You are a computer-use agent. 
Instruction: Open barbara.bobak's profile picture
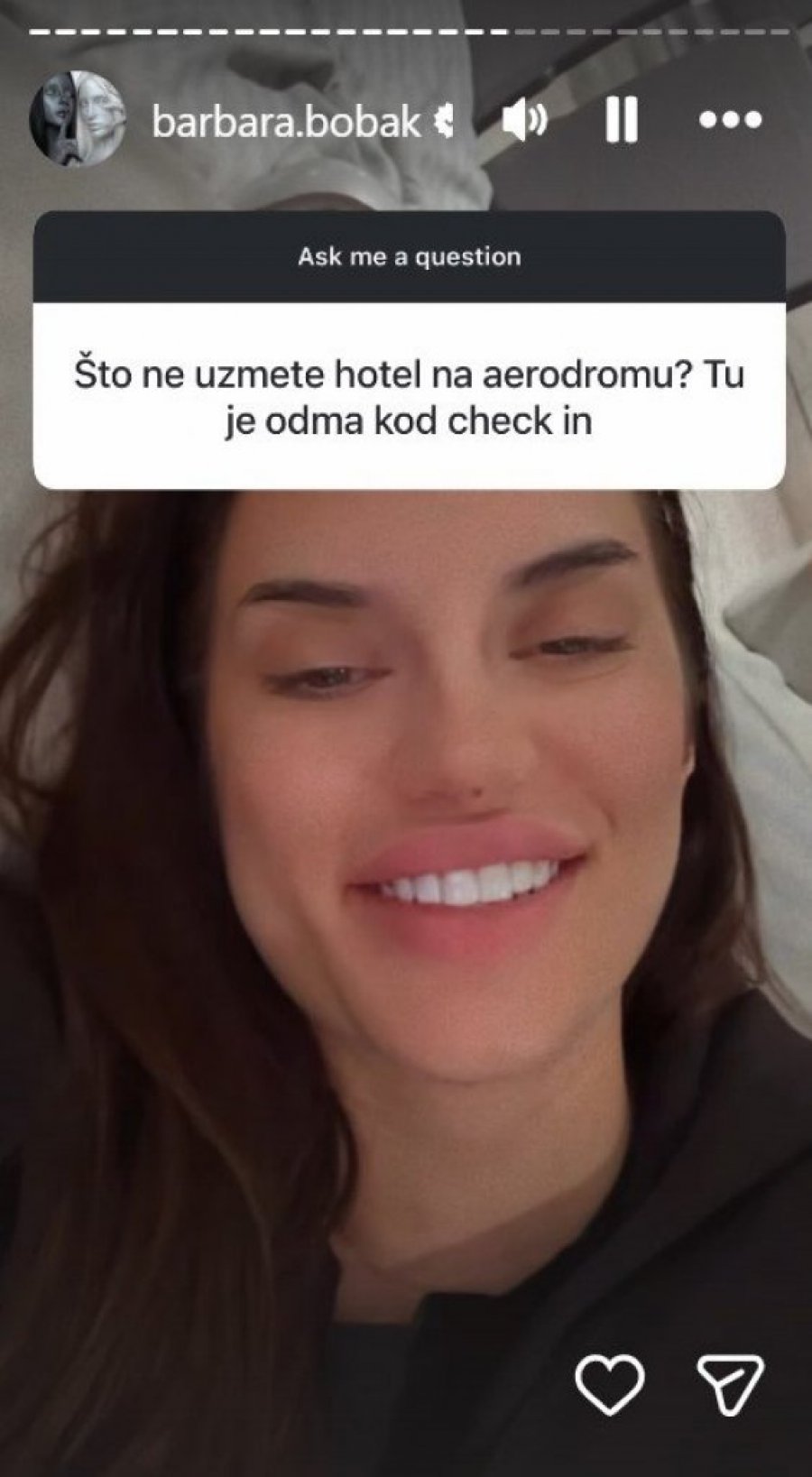pyautogui.click(x=75, y=118)
